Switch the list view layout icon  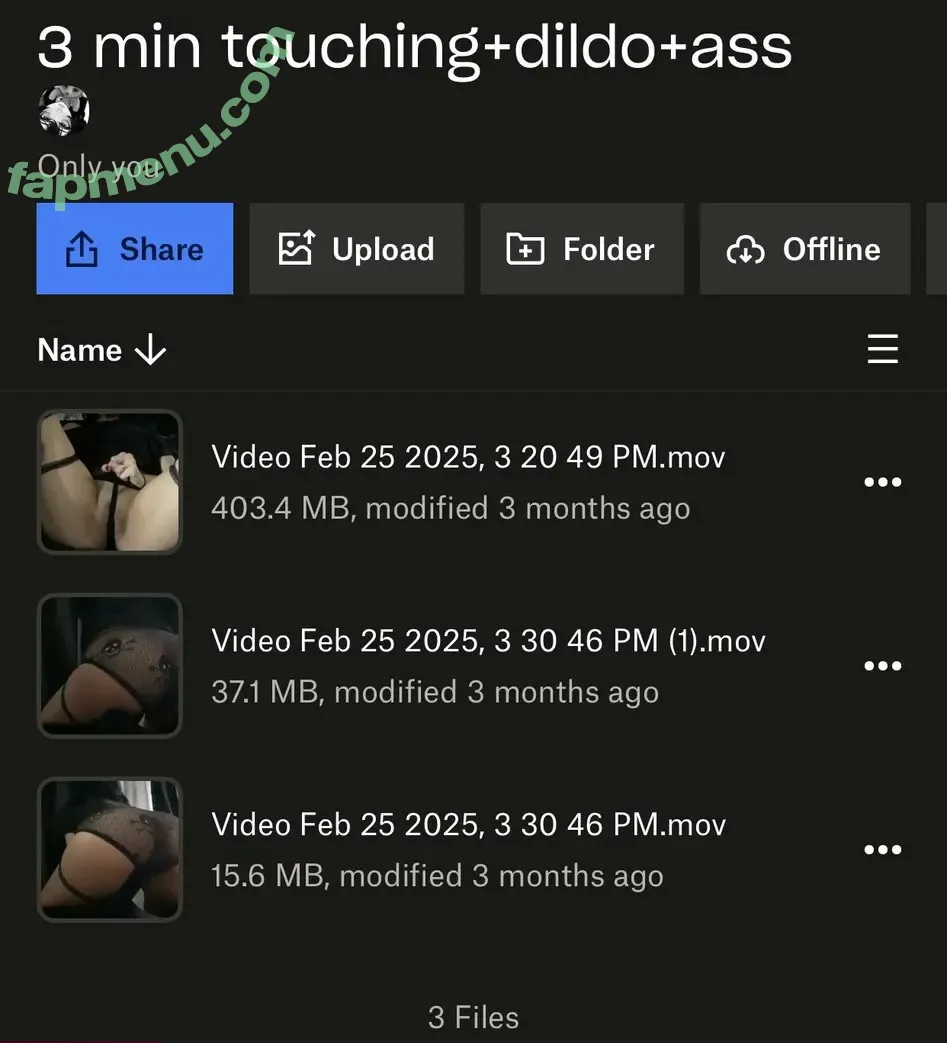click(882, 349)
